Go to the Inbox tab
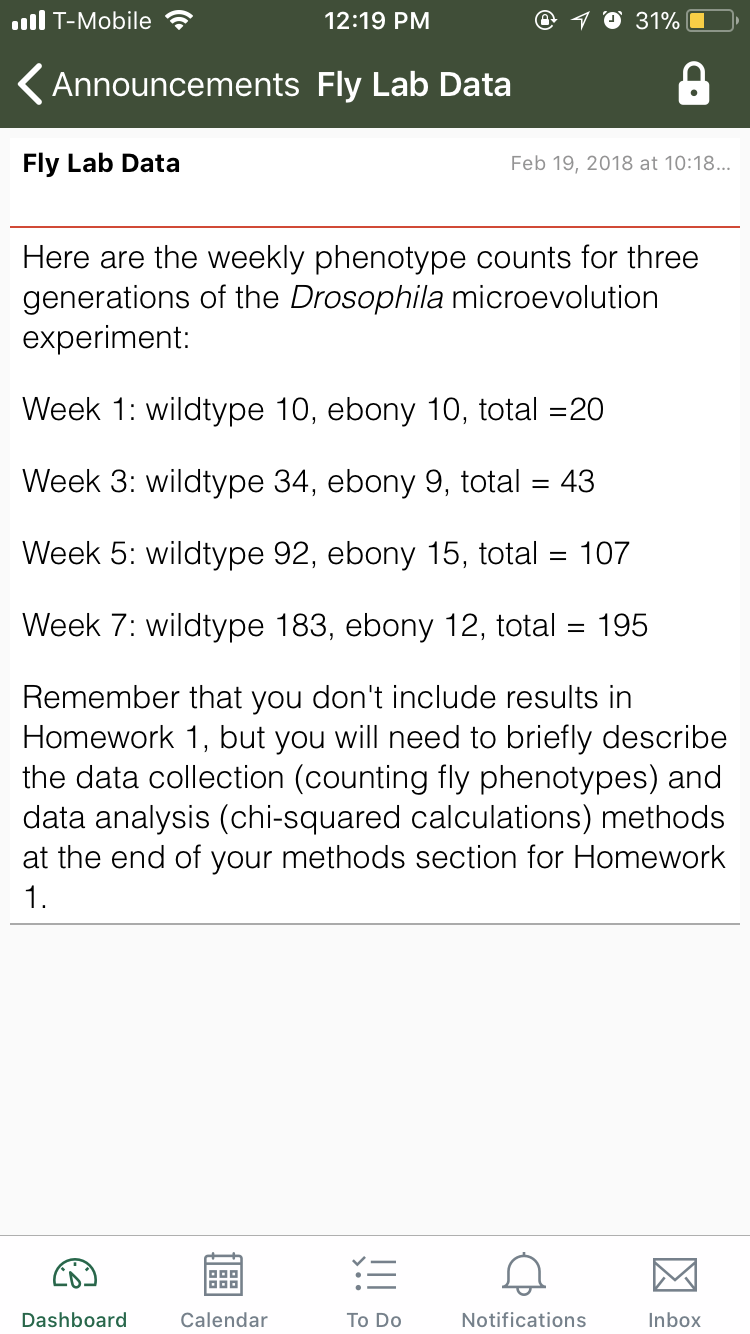This screenshot has width=750, height=1334. pyautogui.click(x=675, y=1291)
